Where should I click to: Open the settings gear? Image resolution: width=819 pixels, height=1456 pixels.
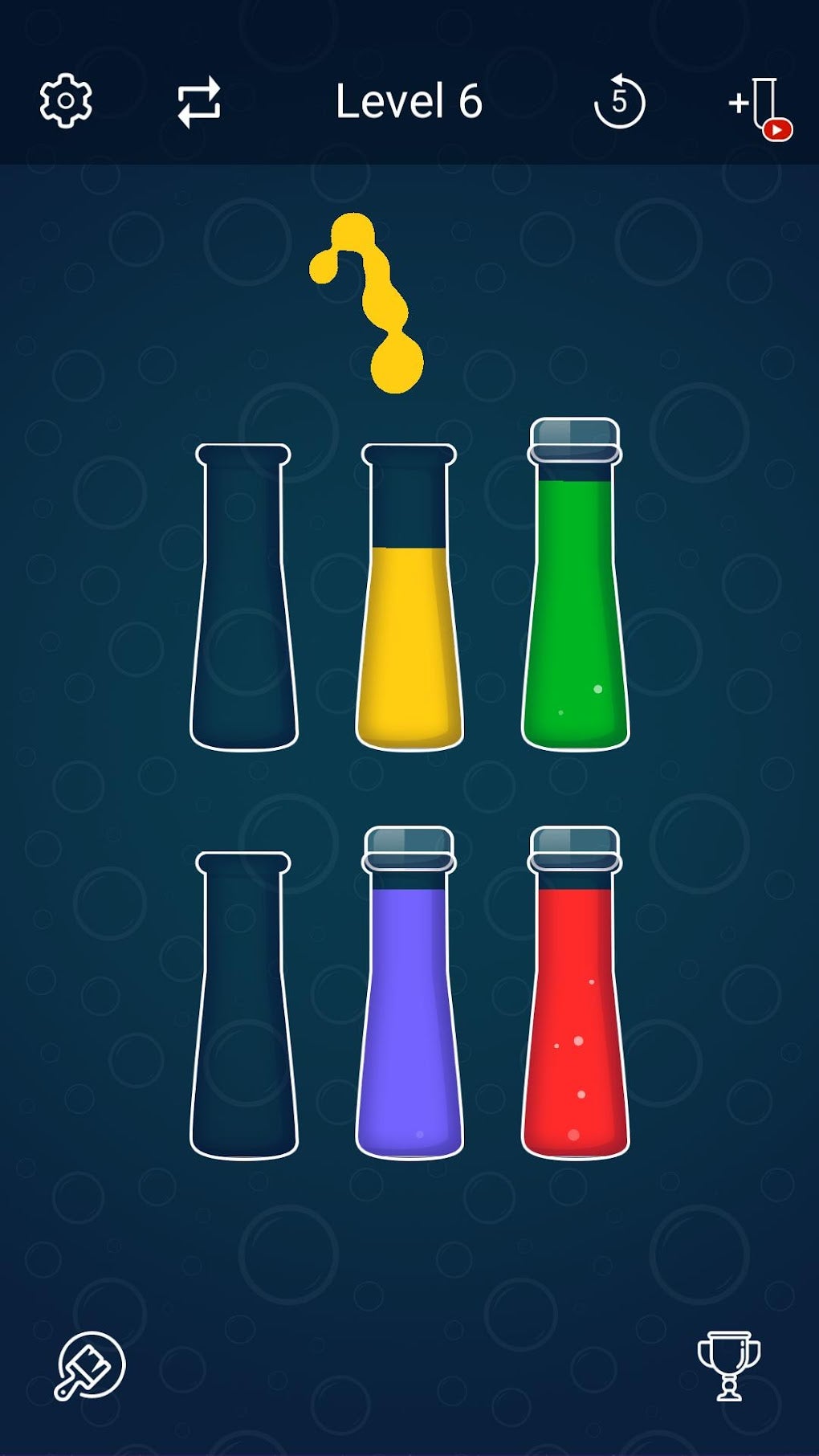click(x=66, y=101)
